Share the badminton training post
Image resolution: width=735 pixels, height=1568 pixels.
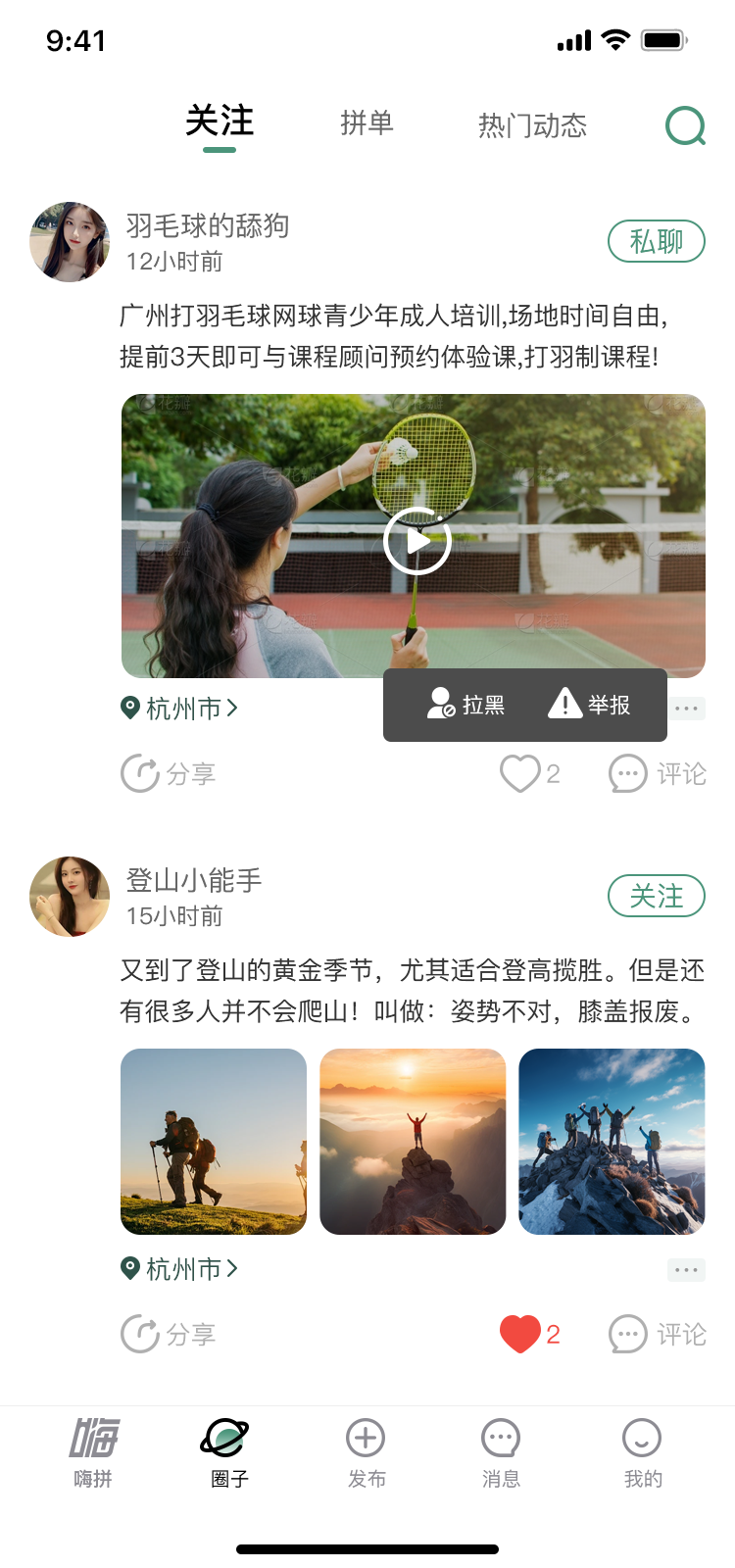168,773
